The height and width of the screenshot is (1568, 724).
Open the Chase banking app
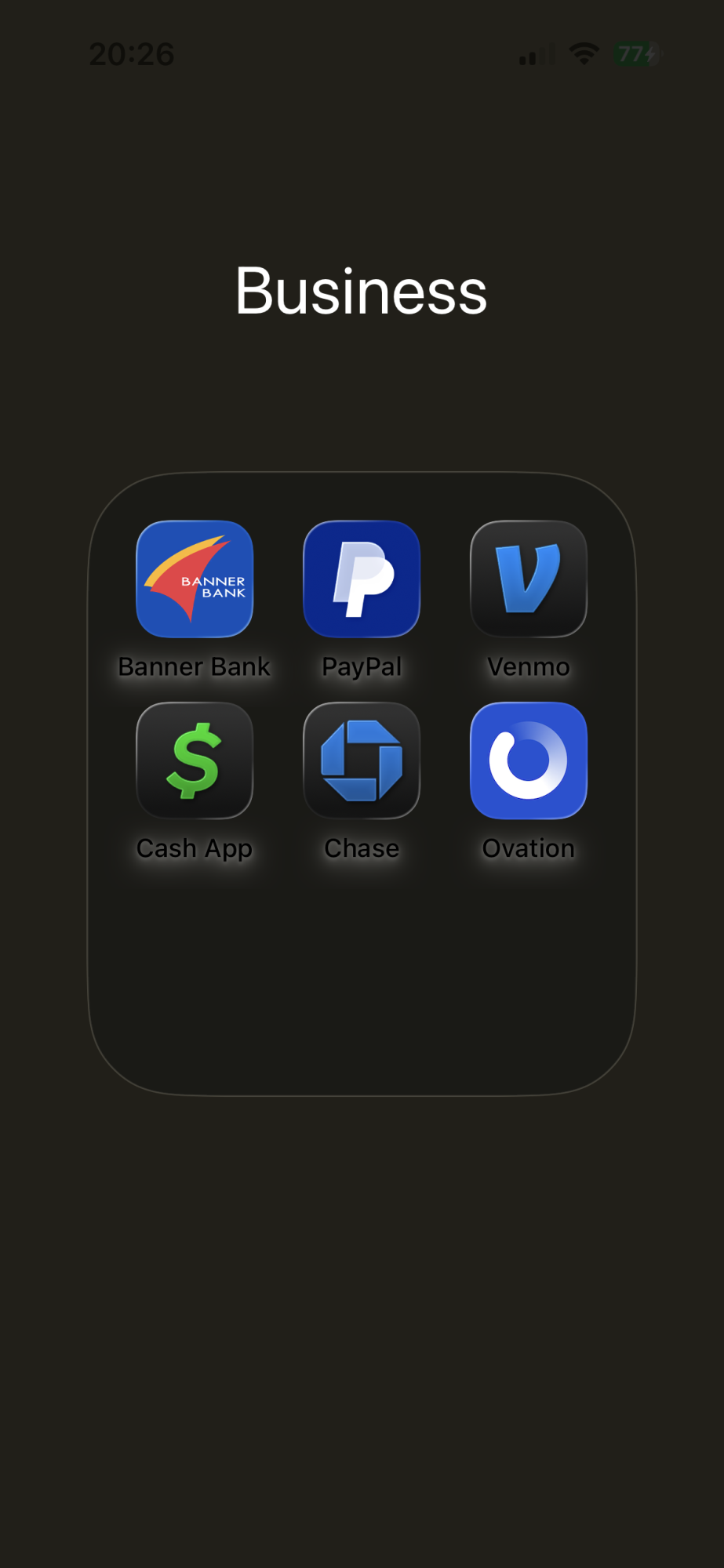362,760
